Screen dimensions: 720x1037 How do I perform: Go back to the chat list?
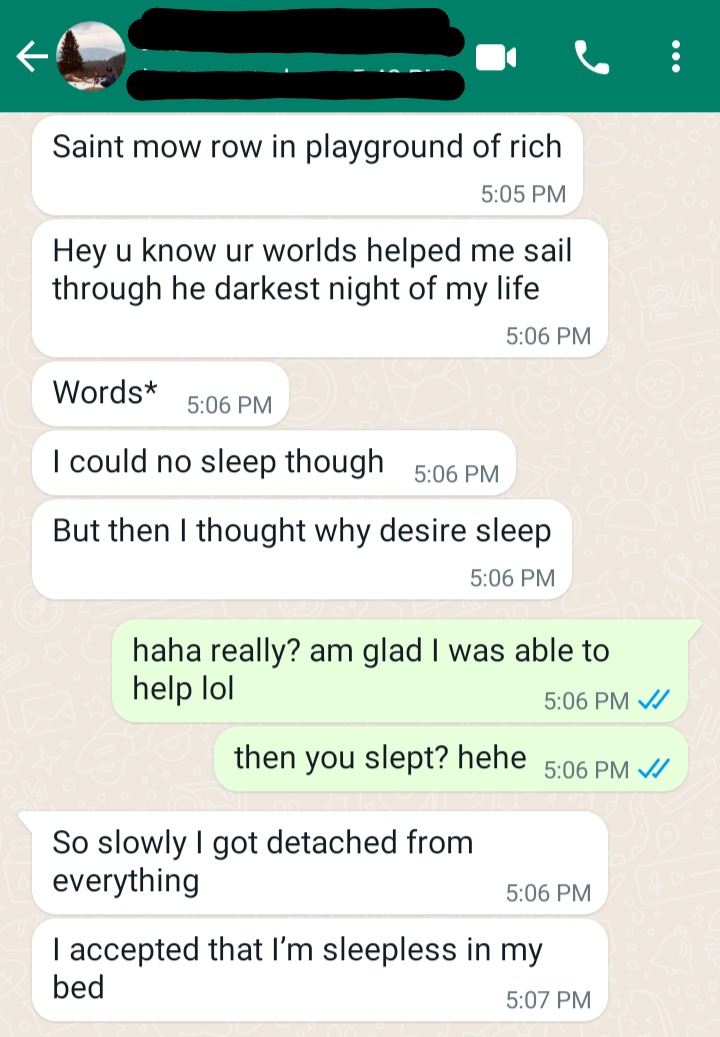click(x=31, y=58)
